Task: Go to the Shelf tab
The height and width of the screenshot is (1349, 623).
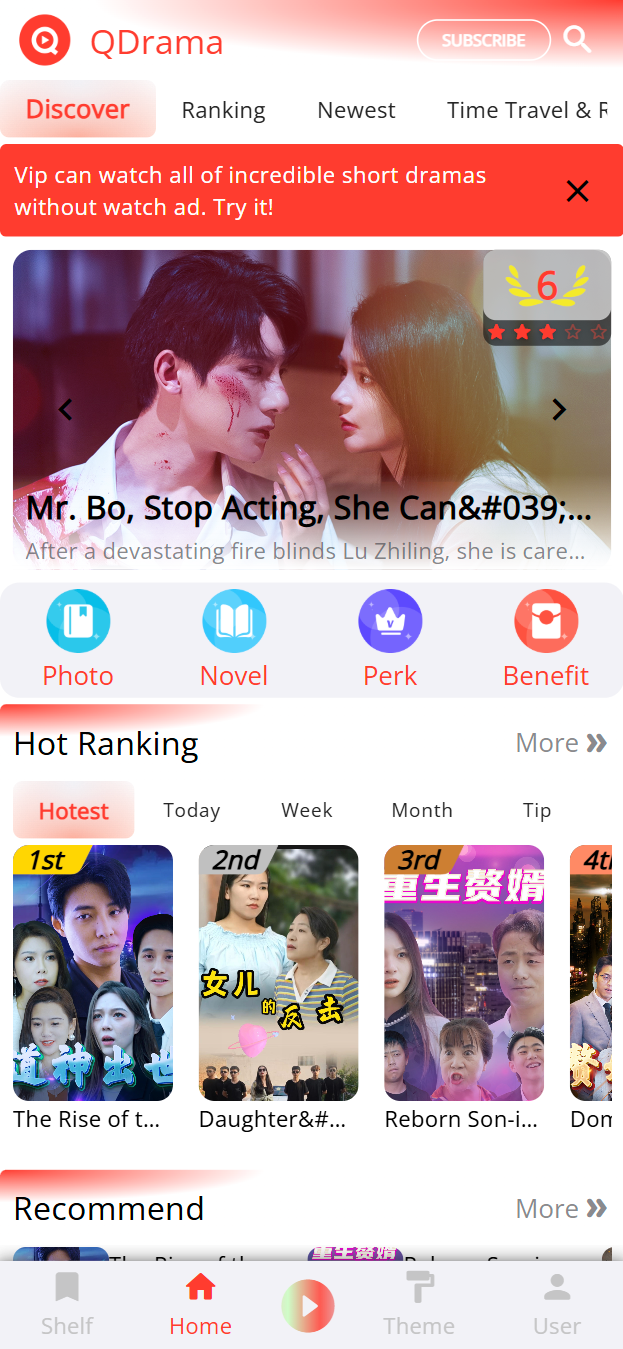Action: point(67,1304)
